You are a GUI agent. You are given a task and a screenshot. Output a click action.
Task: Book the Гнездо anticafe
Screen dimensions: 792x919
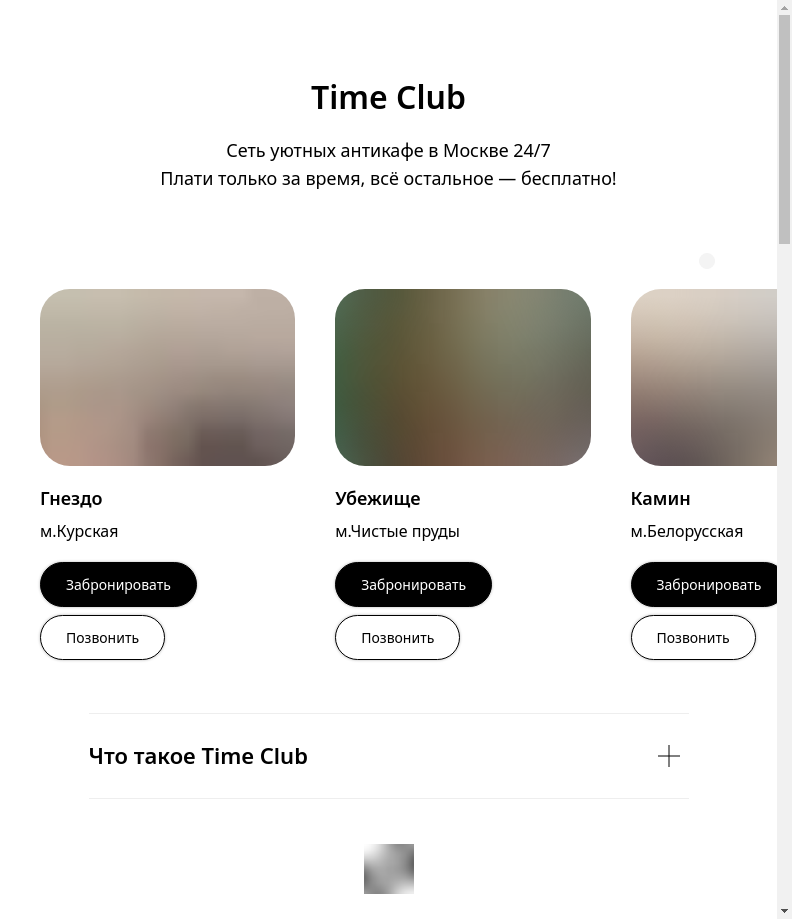(118, 584)
